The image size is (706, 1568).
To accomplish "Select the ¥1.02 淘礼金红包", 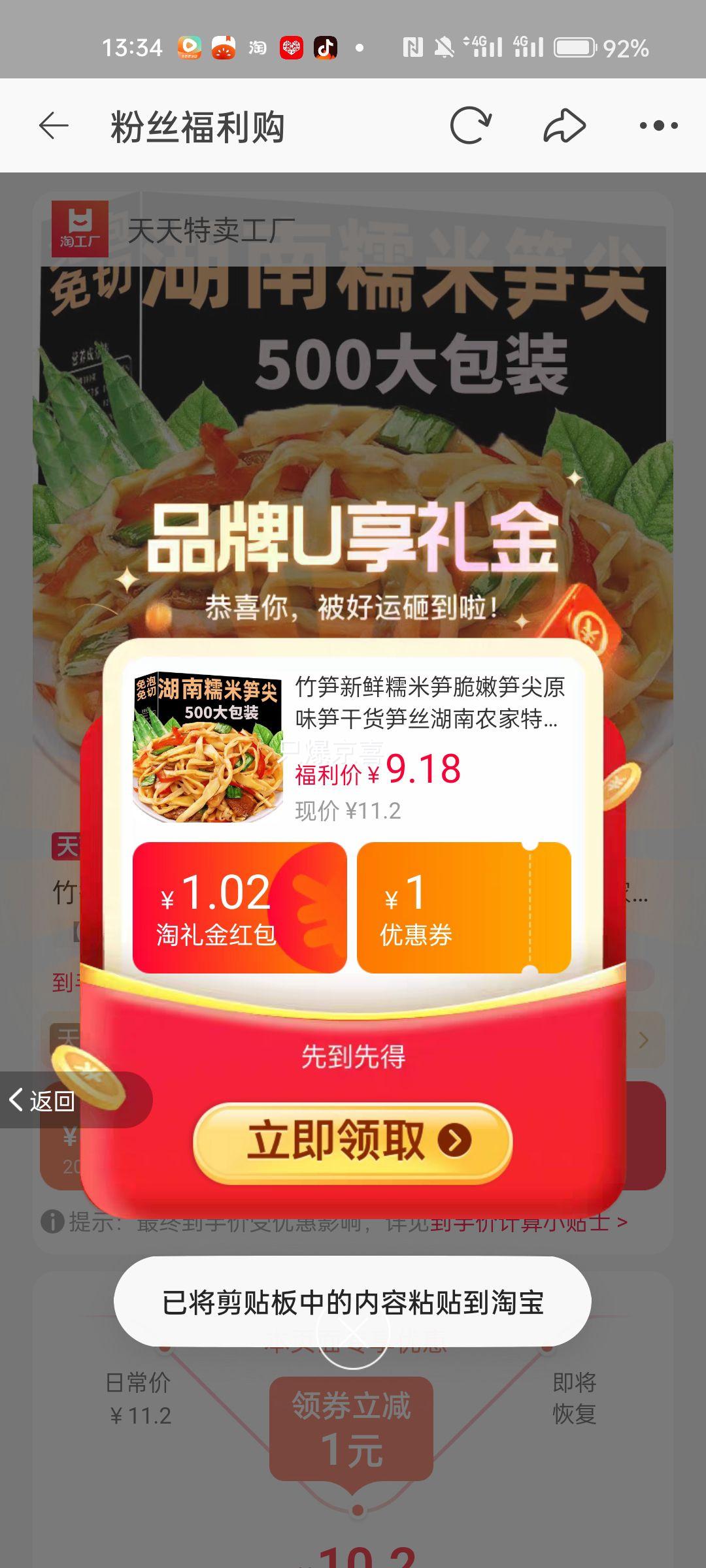I will click(239, 907).
